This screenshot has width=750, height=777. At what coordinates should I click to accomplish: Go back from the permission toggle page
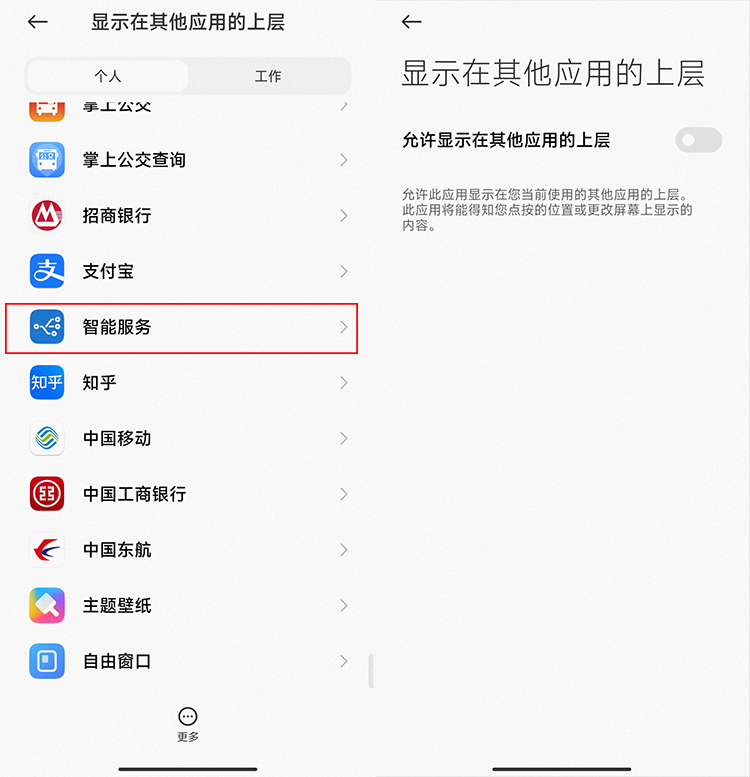pyautogui.click(x=411, y=22)
